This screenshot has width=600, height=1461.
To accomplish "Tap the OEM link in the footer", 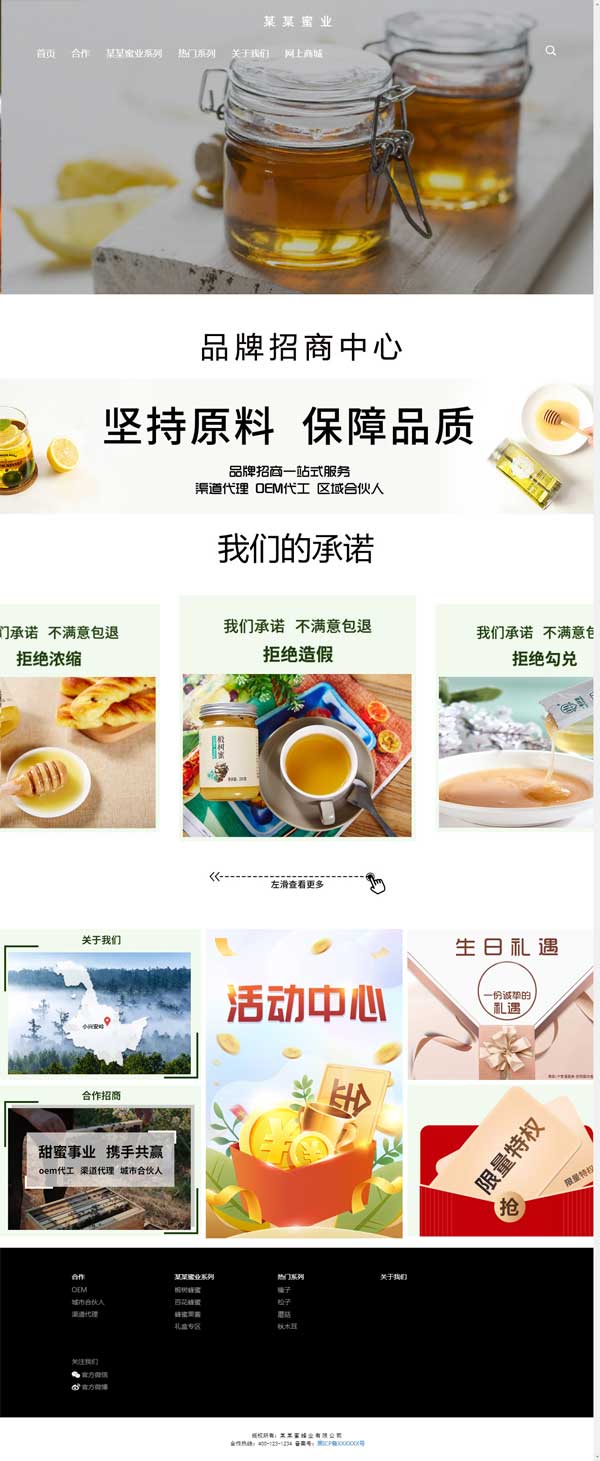I will 79,1290.
